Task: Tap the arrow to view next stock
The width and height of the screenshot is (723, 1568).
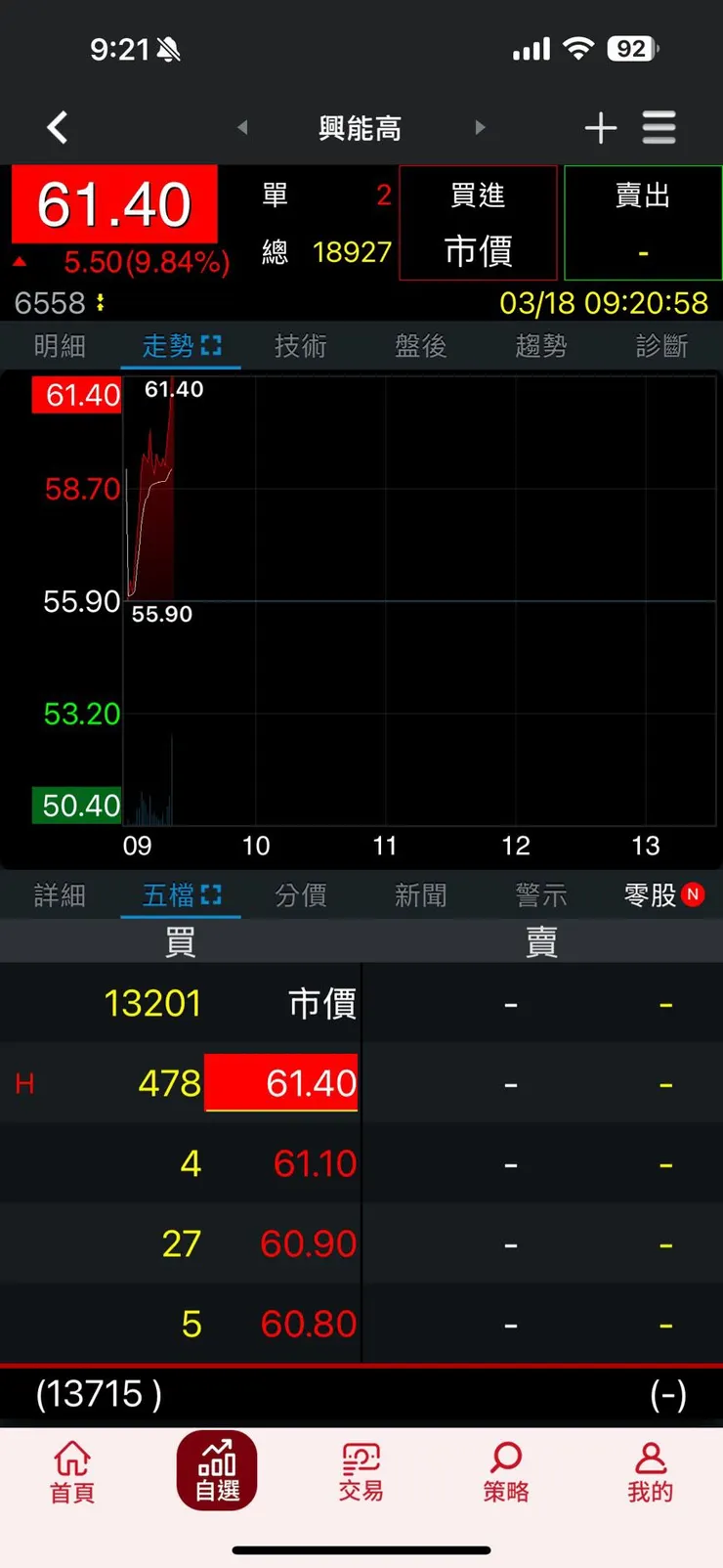Action: [x=481, y=128]
